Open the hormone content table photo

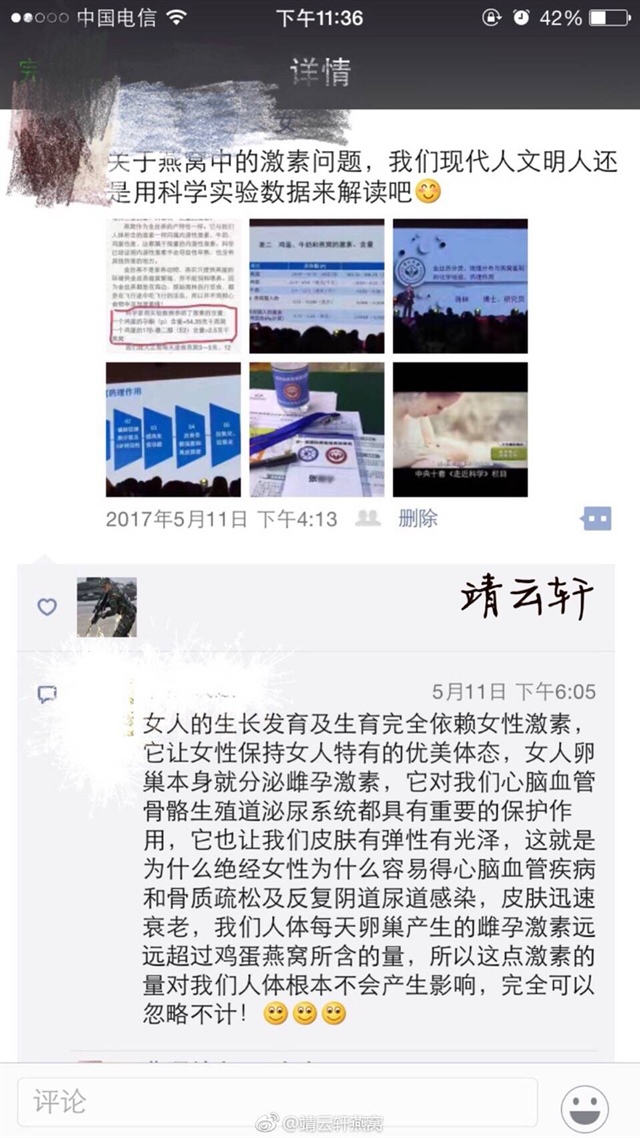coord(316,285)
